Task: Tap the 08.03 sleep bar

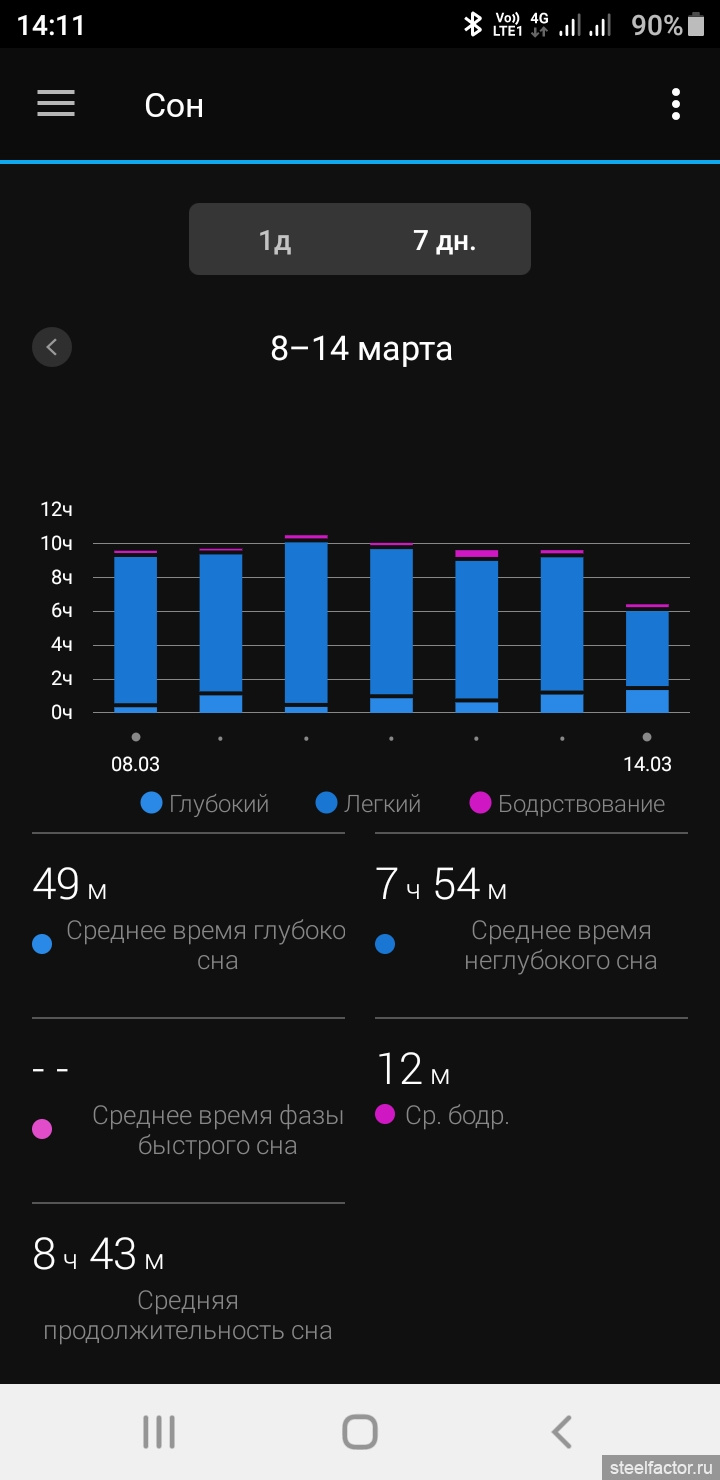Action: 136,631
